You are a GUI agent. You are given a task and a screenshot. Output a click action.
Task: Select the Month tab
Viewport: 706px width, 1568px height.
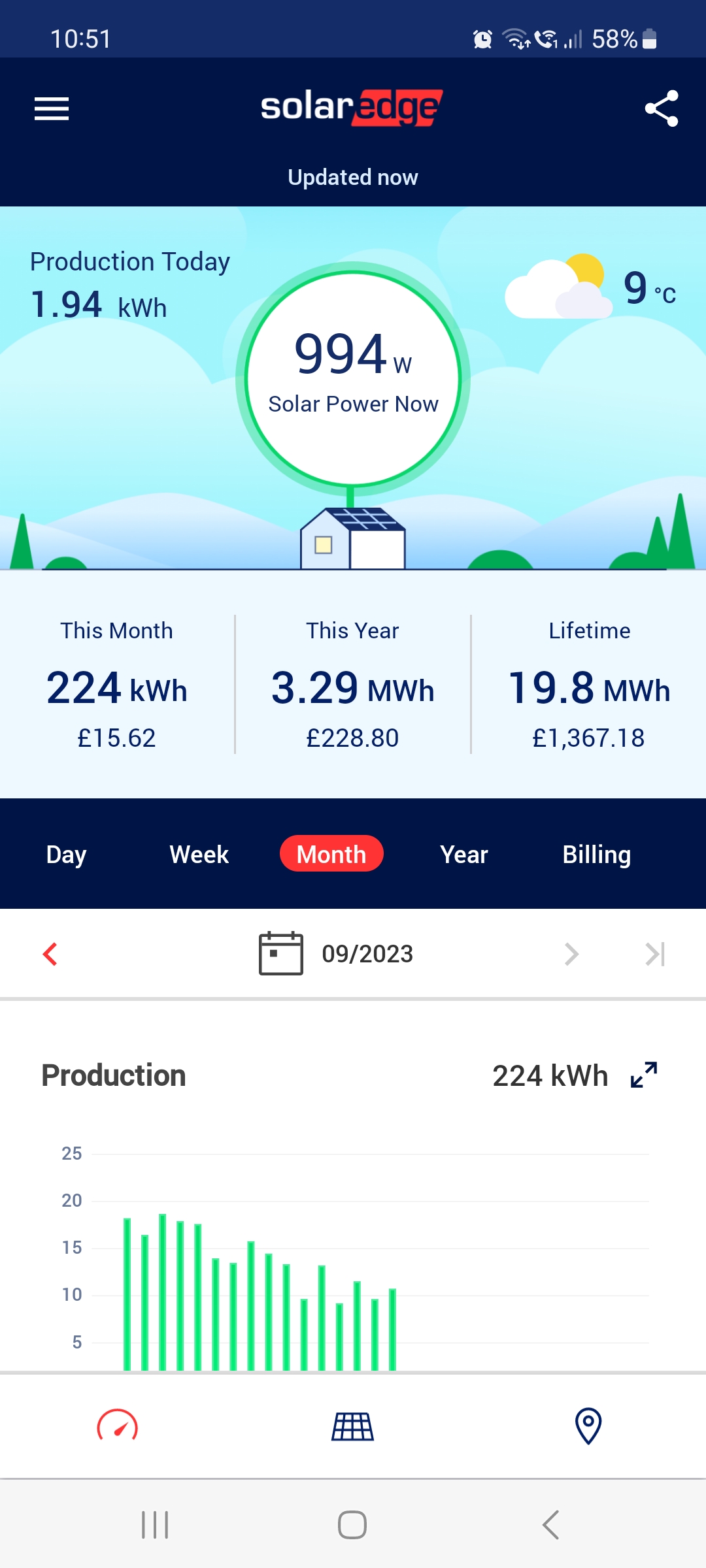(331, 854)
